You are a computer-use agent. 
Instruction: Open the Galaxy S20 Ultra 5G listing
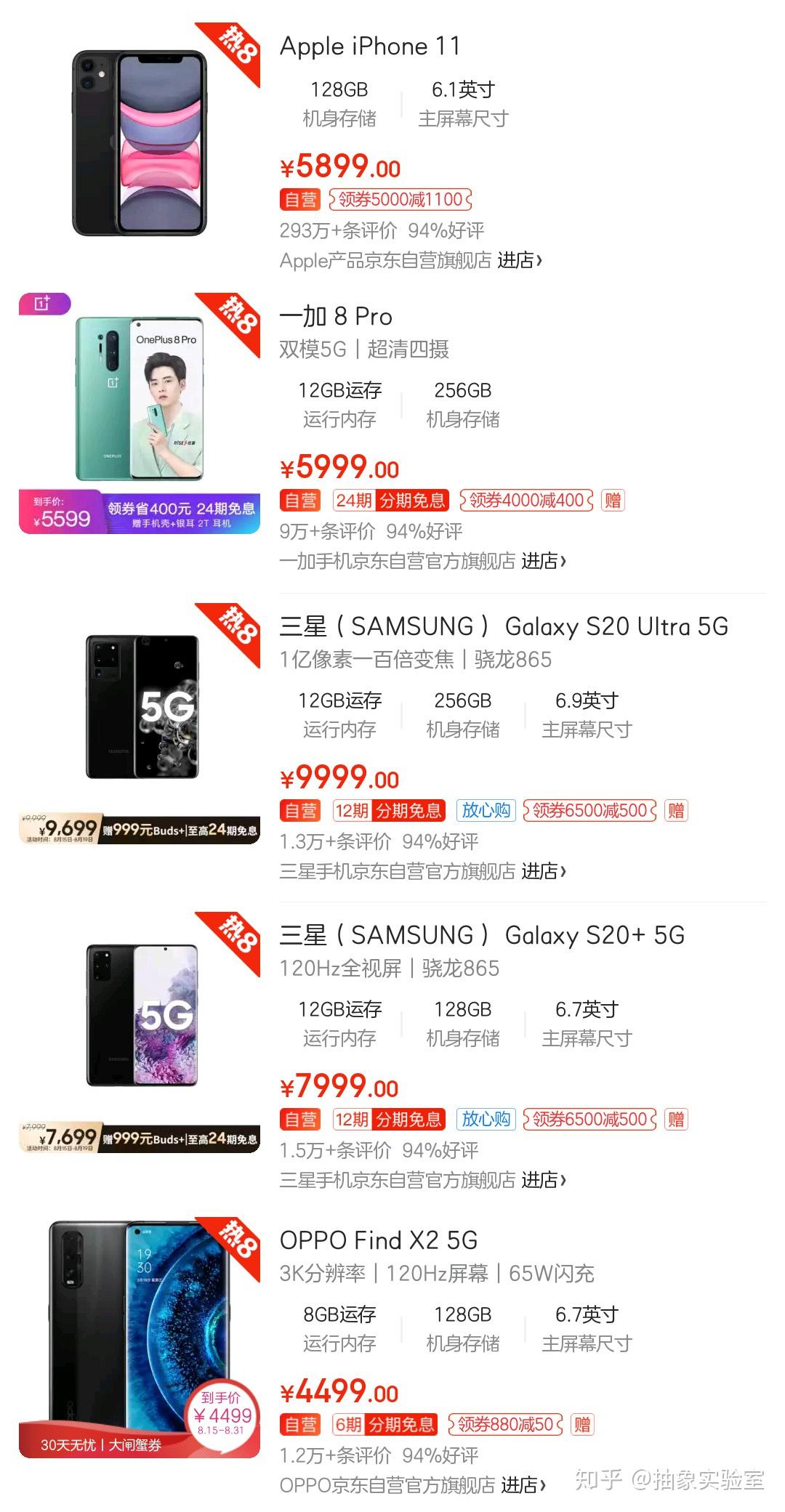click(504, 626)
